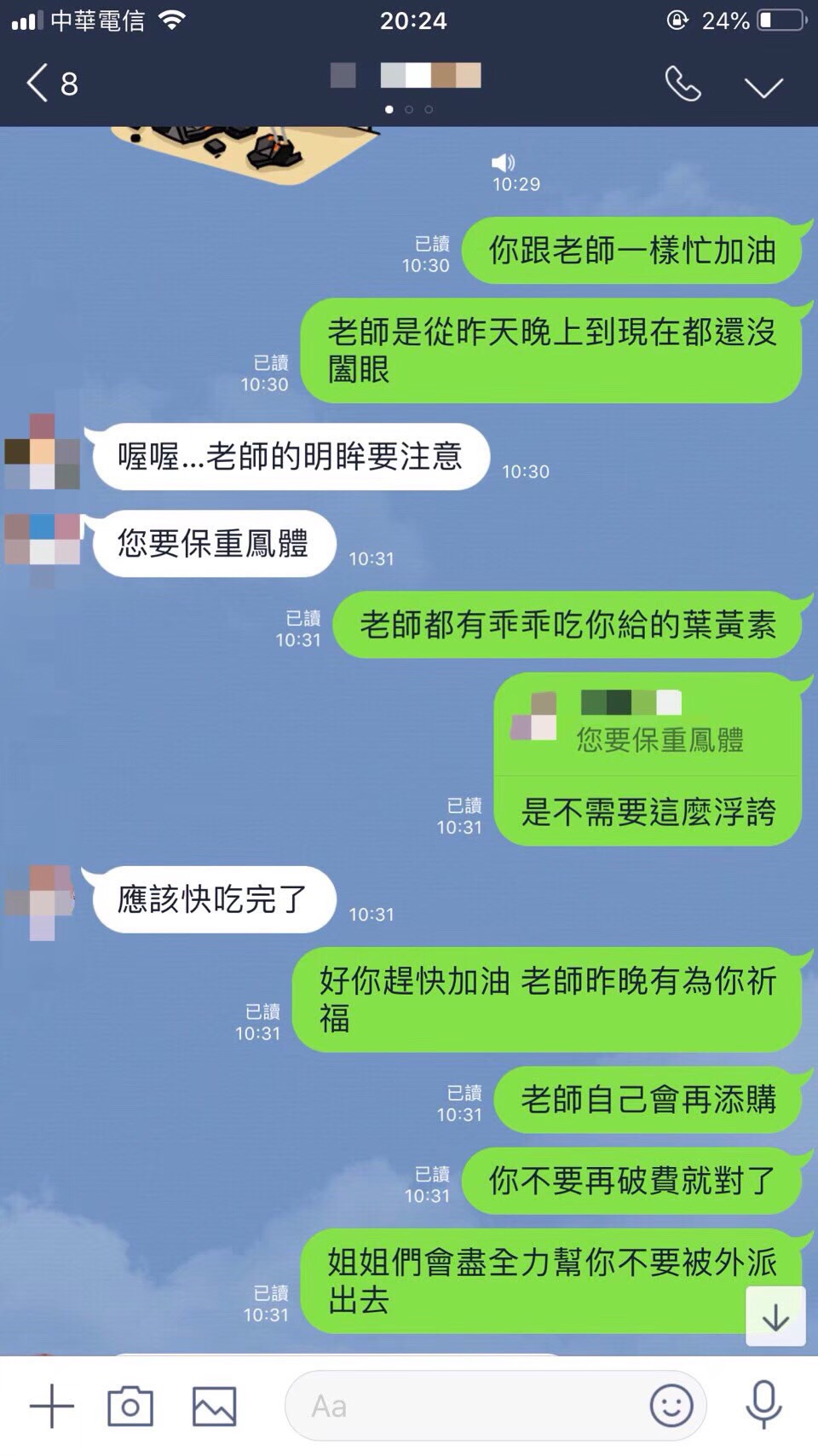Open the camera
This screenshot has height=1456, width=818.
coord(130,1406)
